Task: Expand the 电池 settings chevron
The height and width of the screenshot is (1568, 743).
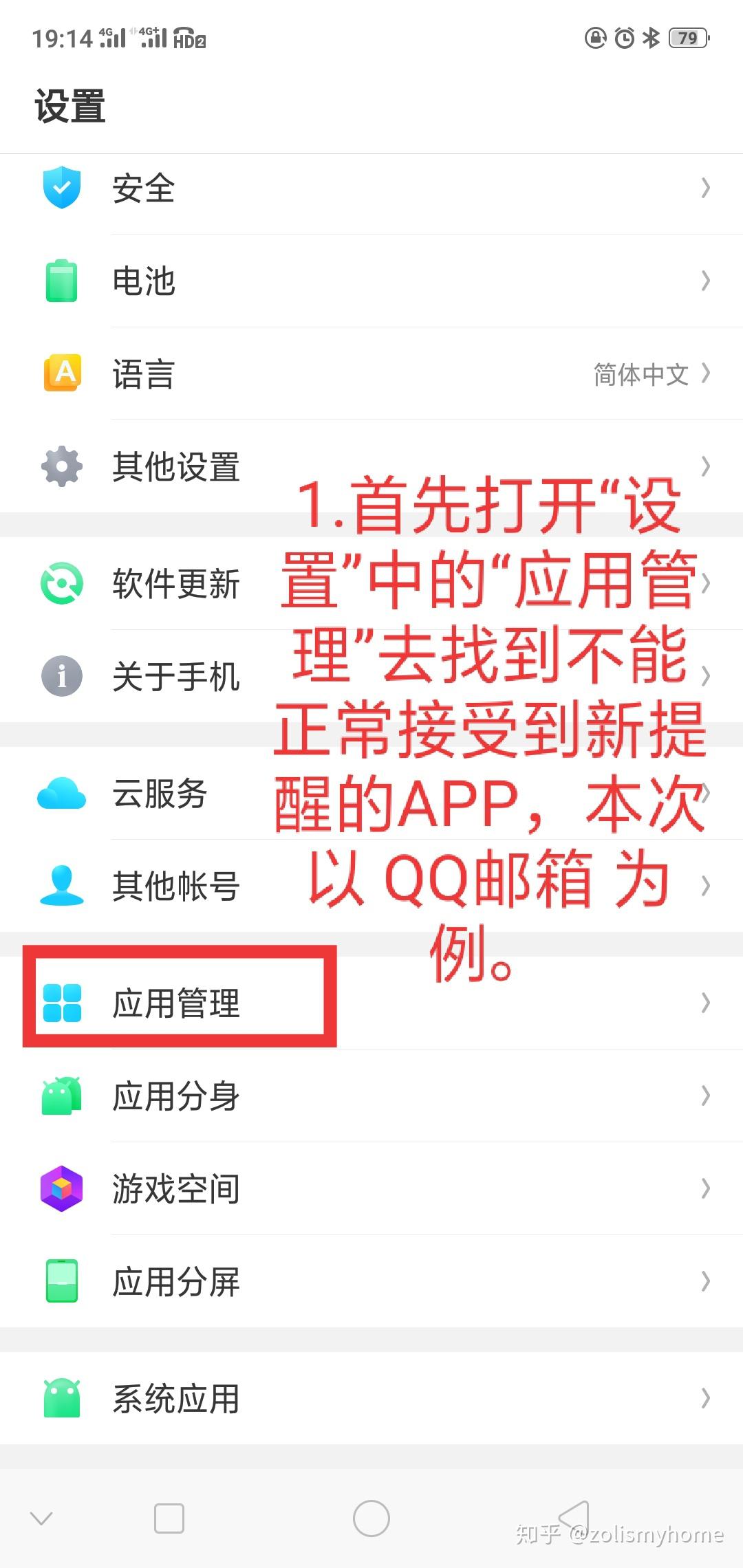Action: tap(706, 281)
